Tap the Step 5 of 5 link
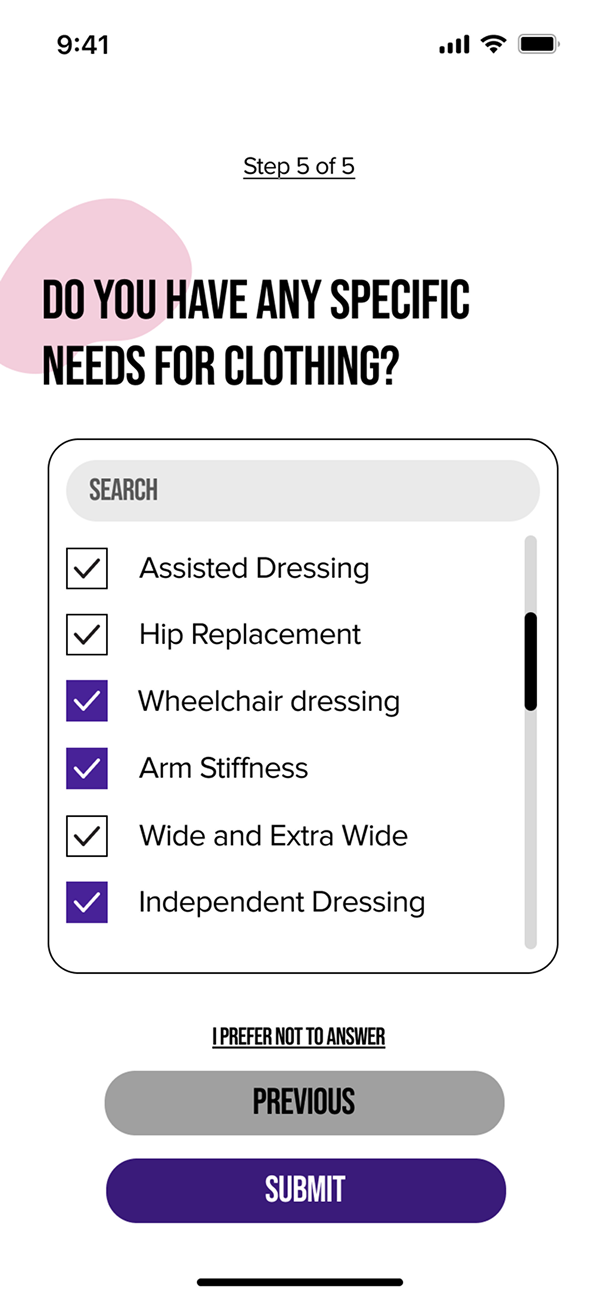Viewport: 600px width, 1299px height. coord(299,166)
